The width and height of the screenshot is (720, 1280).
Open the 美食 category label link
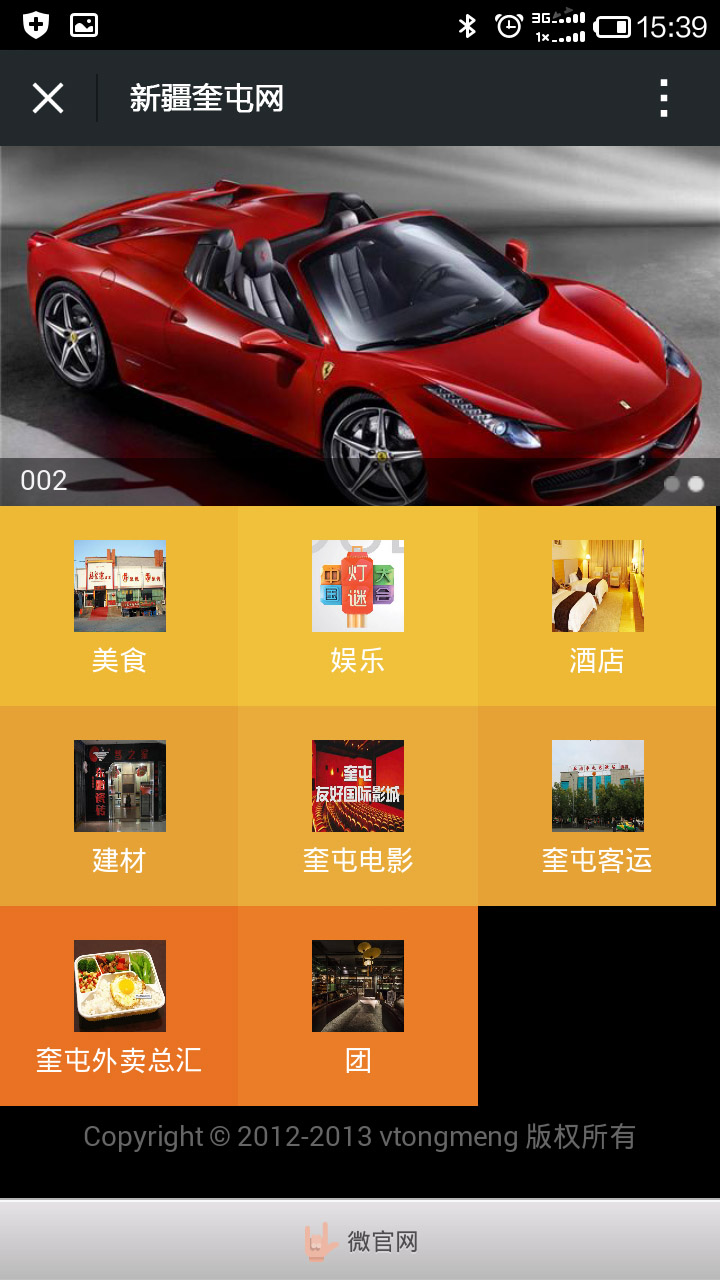[119, 661]
